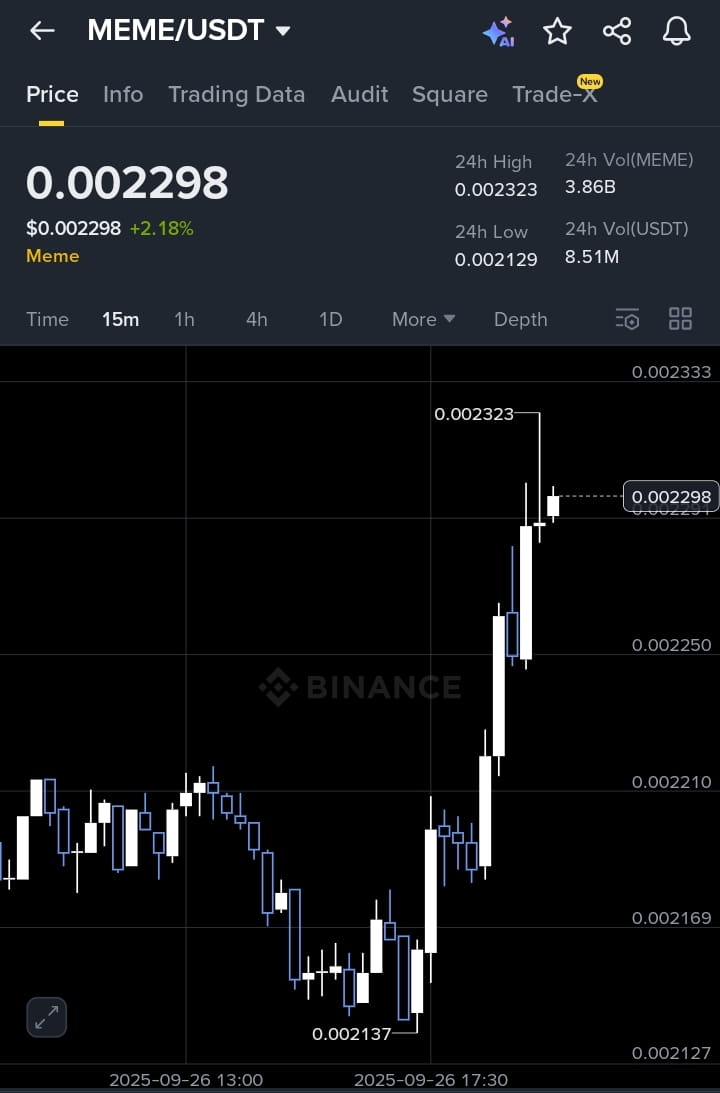Expand the chart to fullscreen
This screenshot has width=720, height=1093.
click(x=46, y=1017)
